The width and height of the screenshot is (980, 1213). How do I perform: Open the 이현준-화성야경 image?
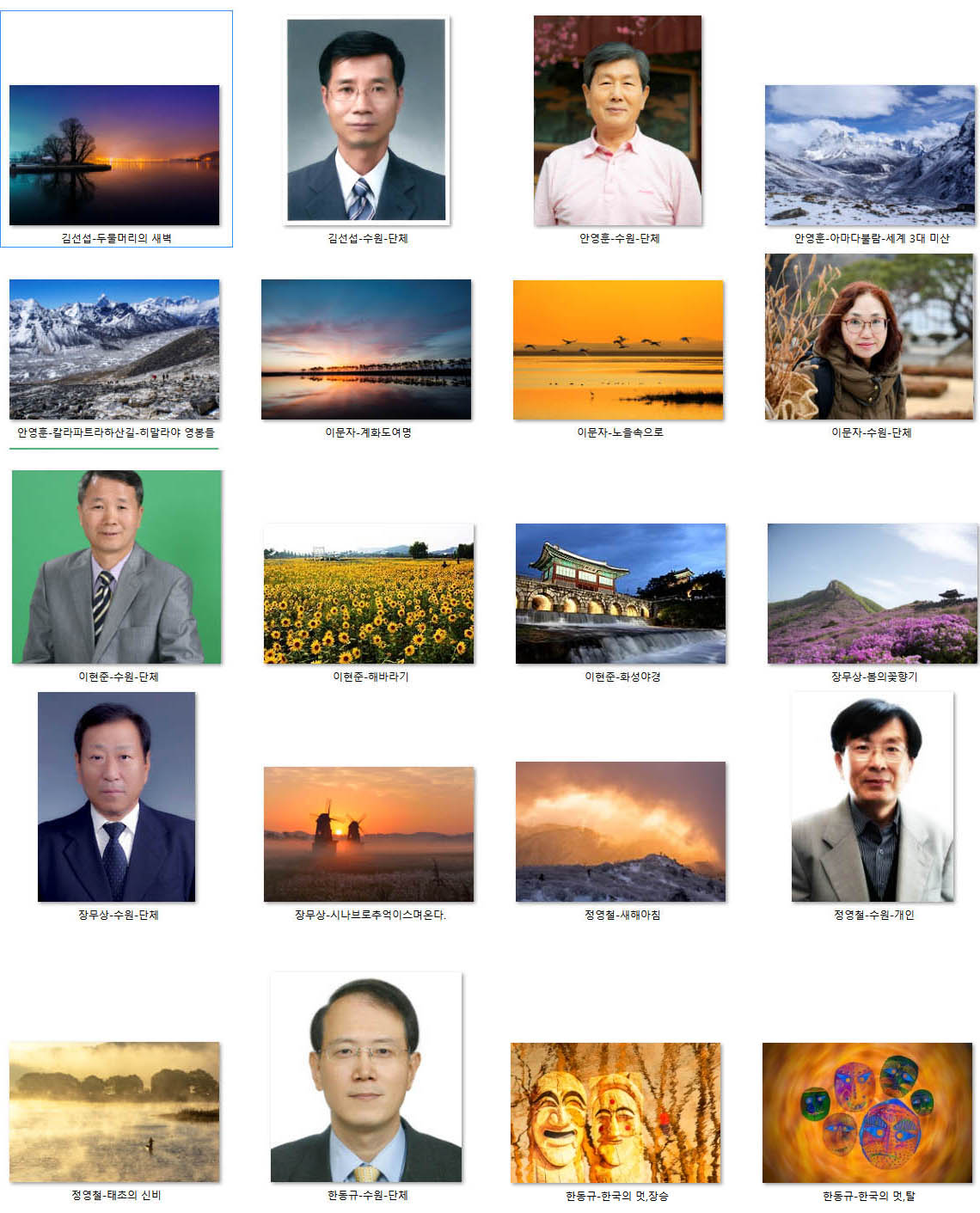(621, 593)
